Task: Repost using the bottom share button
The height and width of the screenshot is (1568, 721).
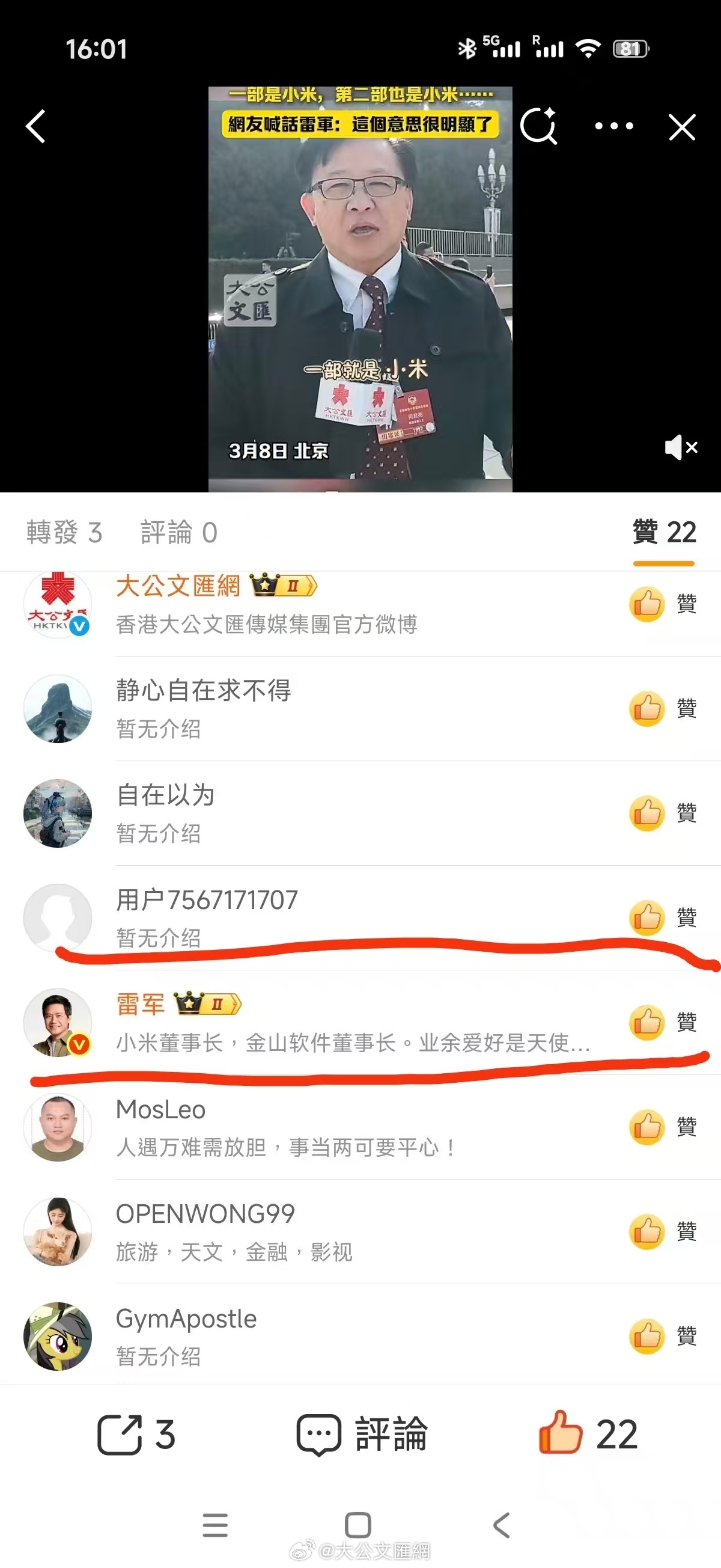Action: (136, 1435)
